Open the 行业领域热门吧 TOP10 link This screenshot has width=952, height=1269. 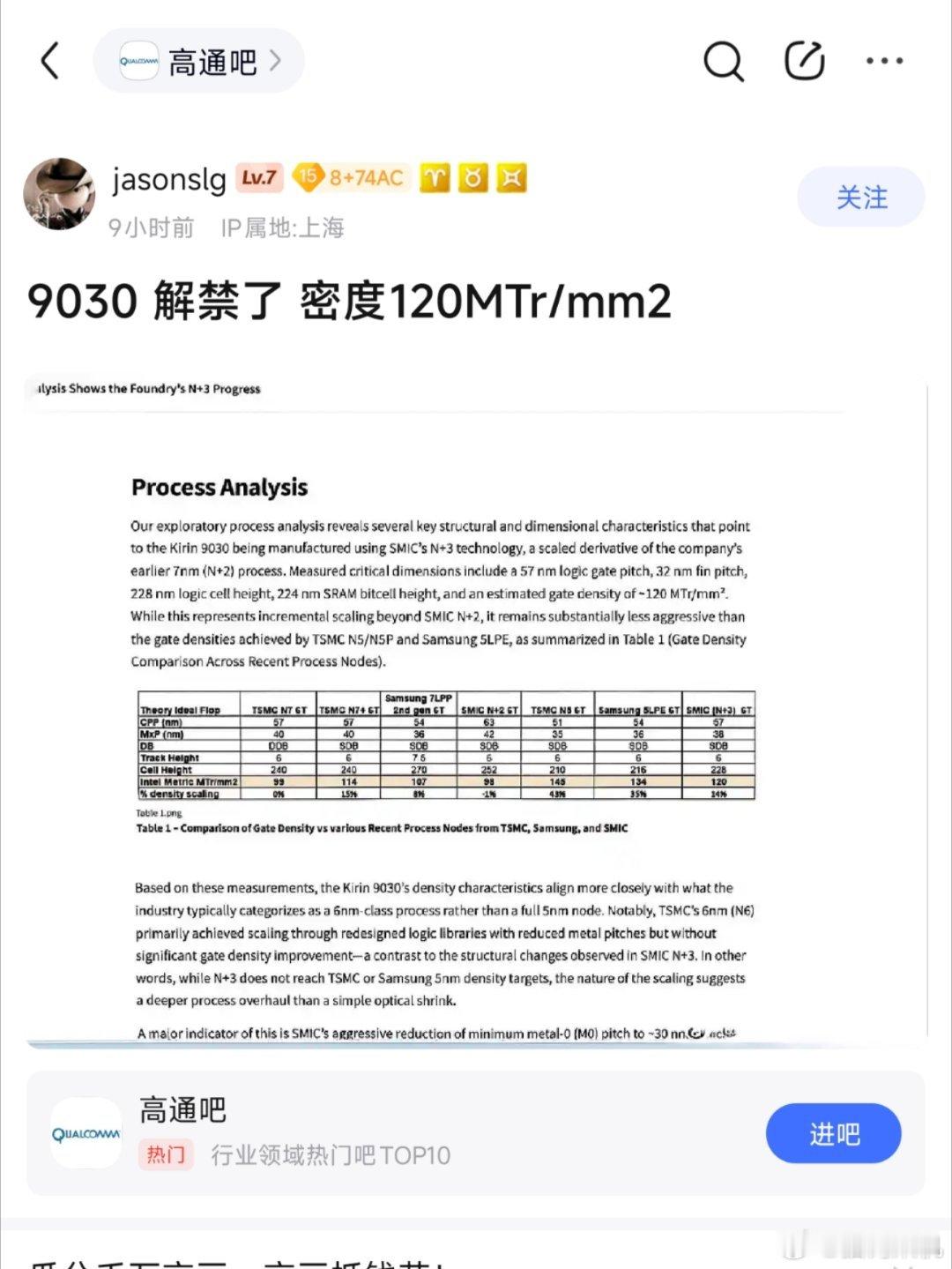331,1153
